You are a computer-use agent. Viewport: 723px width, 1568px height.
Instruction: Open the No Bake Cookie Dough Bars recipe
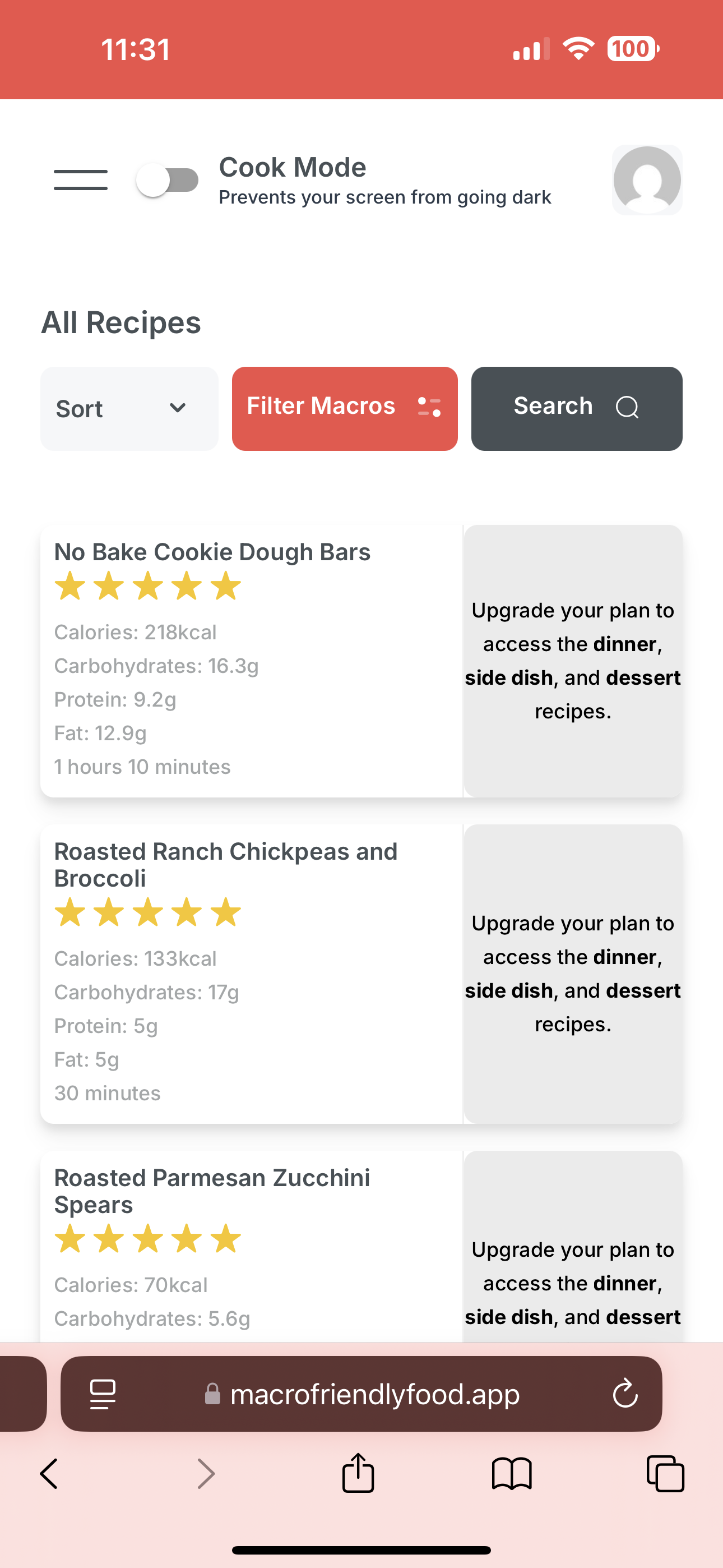pyautogui.click(x=212, y=552)
